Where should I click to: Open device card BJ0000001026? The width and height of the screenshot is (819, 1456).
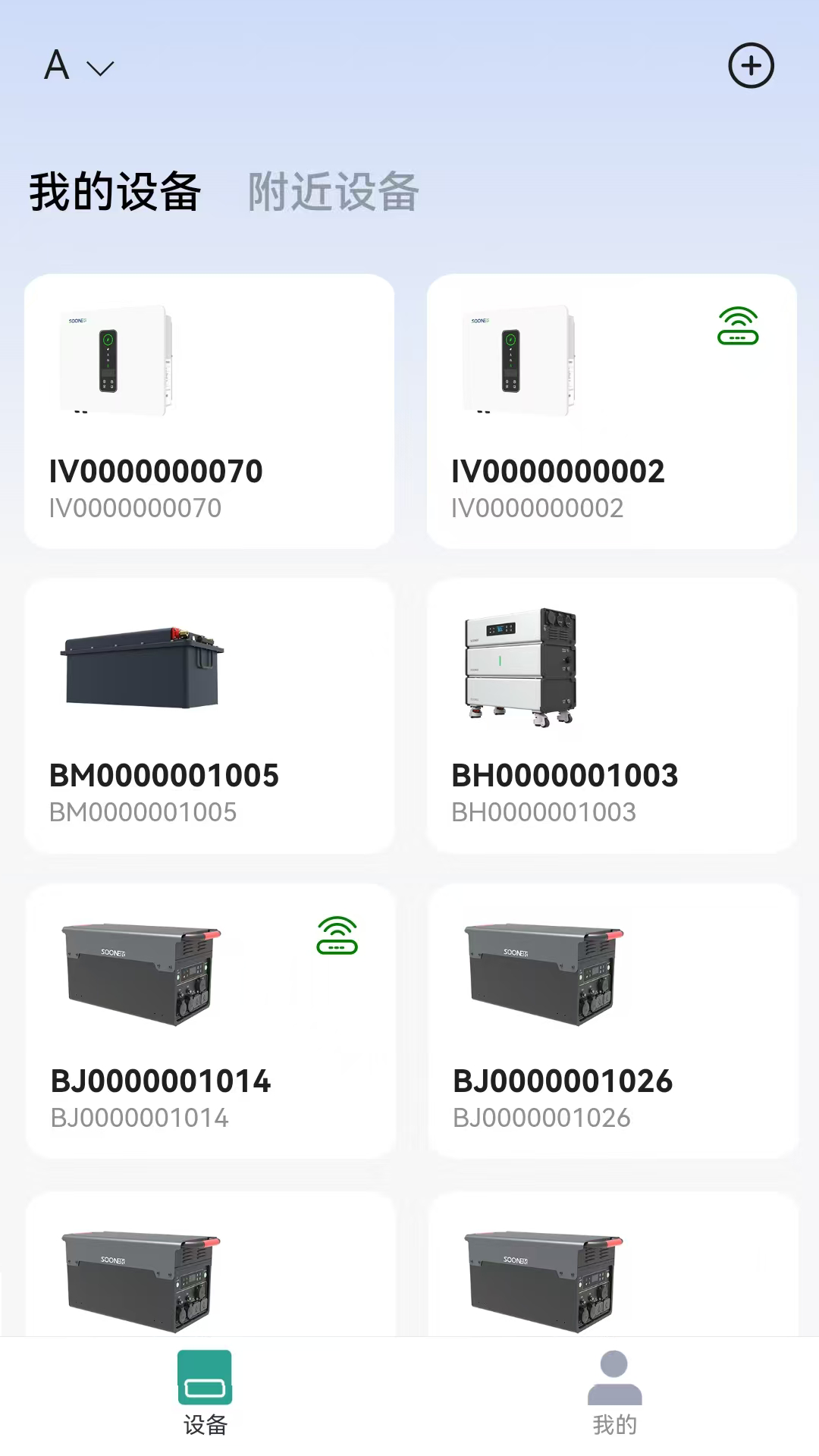613,1021
